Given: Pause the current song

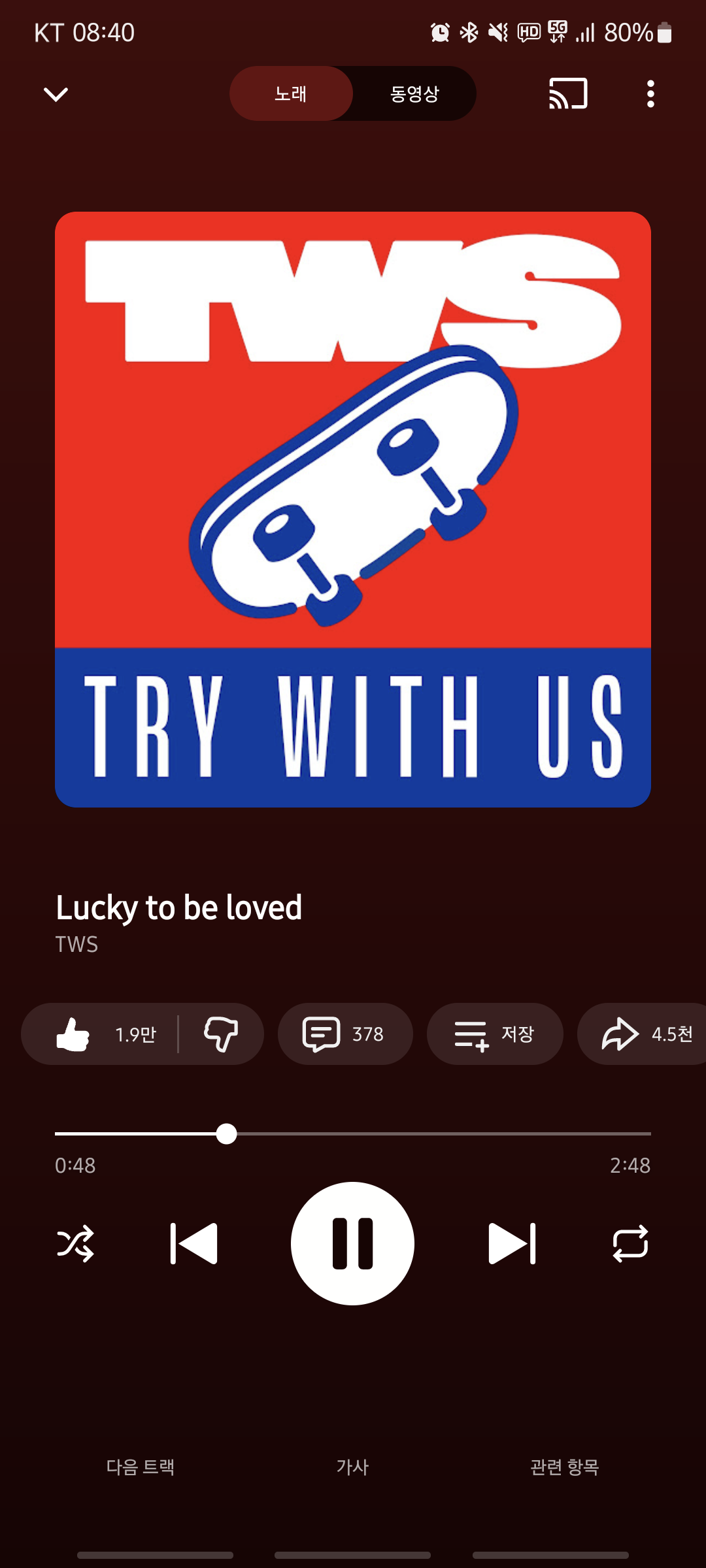Looking at the screenshot, I should [352, 1243].
